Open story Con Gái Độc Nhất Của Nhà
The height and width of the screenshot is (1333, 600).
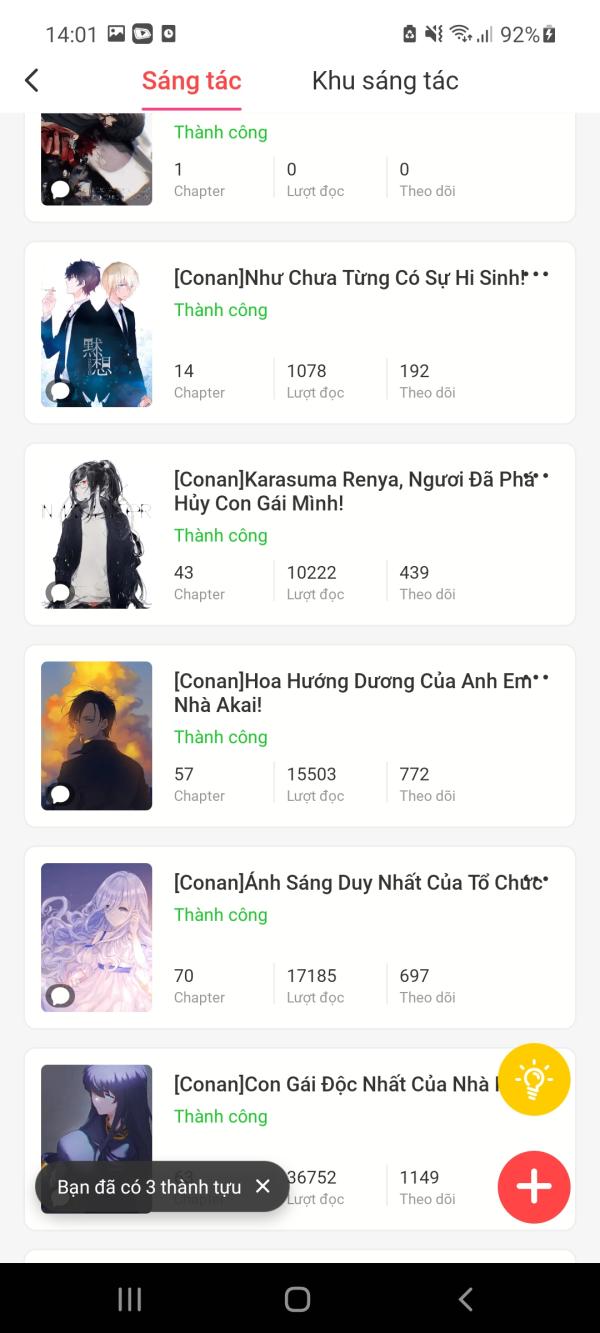(x=330, y=1085)
